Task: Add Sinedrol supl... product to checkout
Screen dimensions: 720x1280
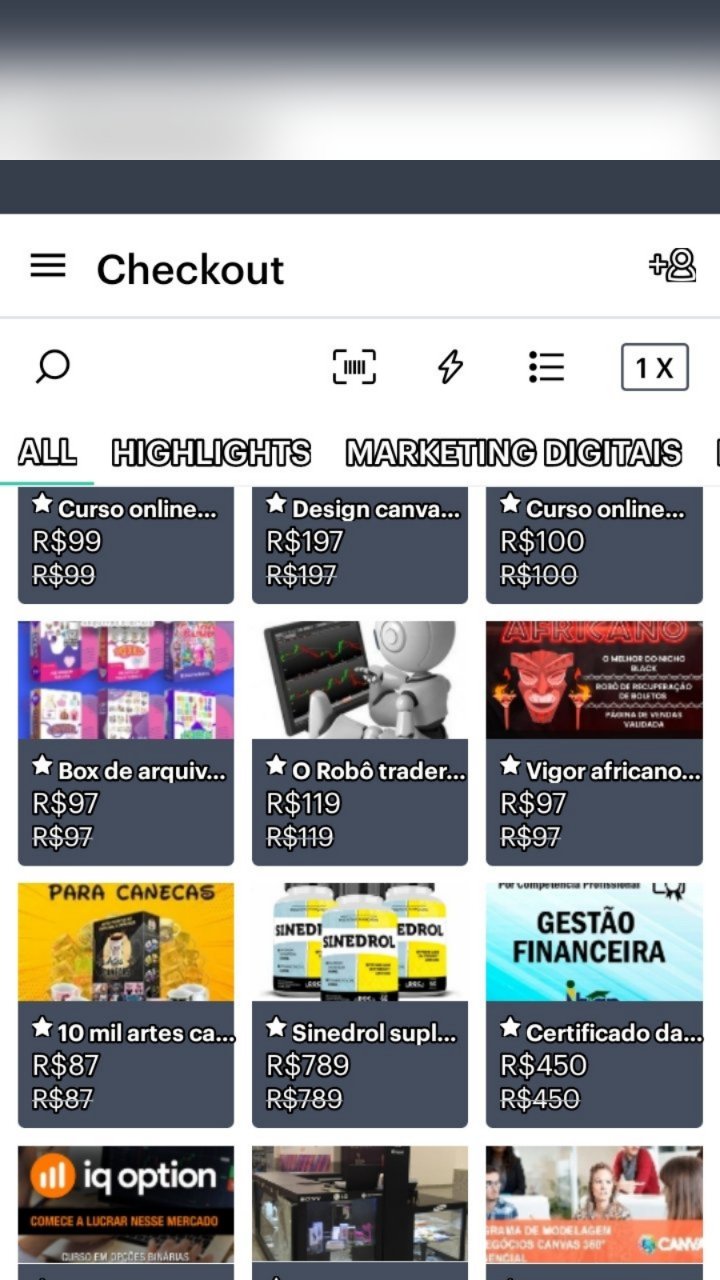Action: [360, 1004]
